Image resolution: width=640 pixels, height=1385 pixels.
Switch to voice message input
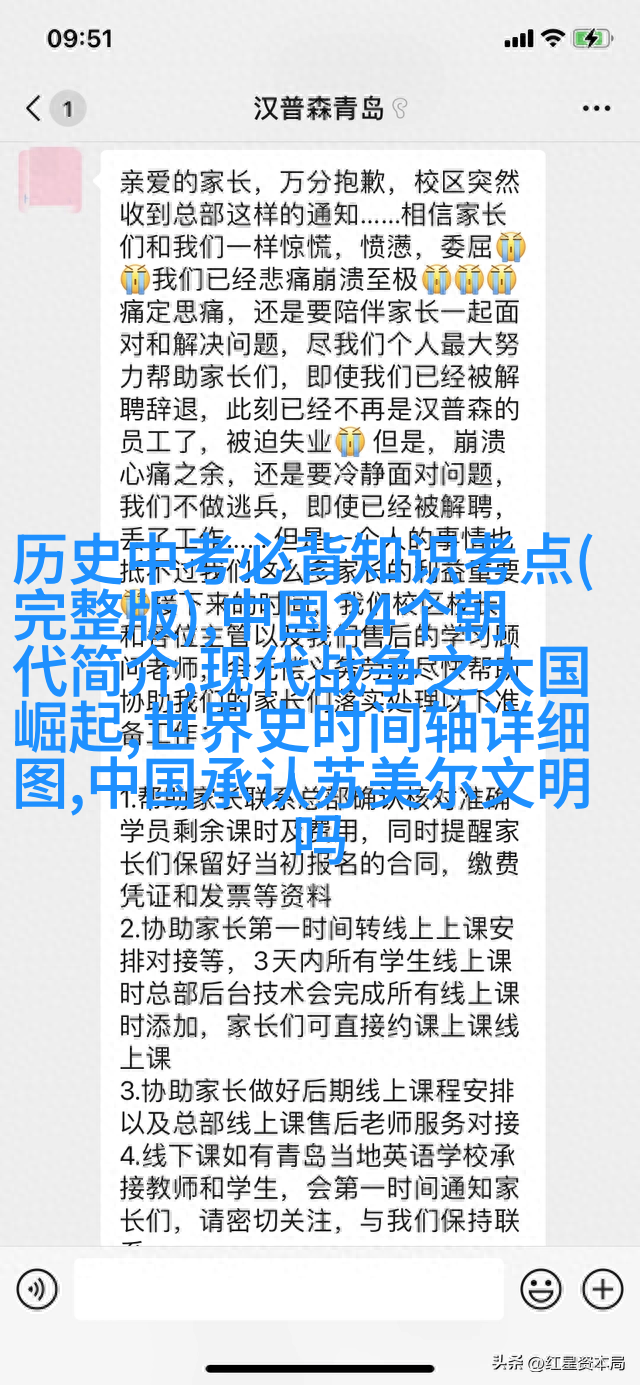[36, 1286]
